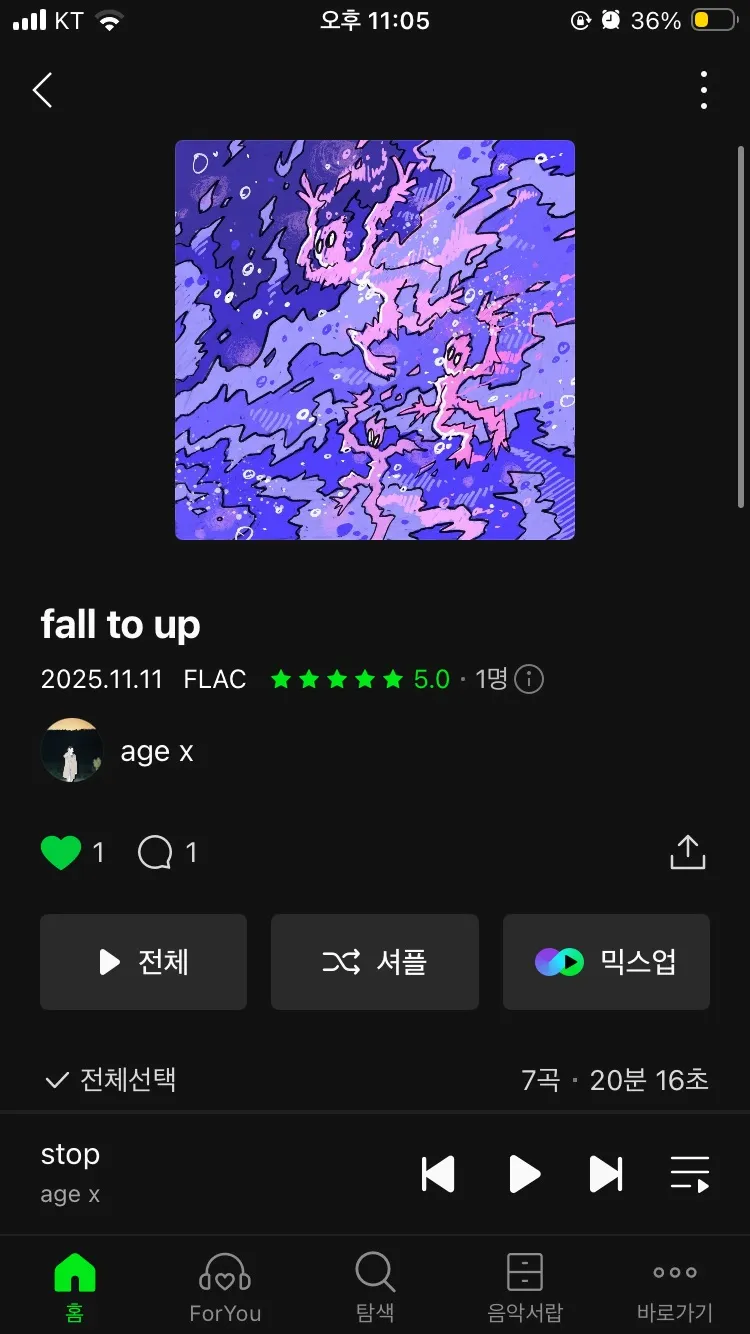Viewport: 750px width, 1334px height.
Task: Enable shuffle playback with the 셔플 button
Action: 374,961
